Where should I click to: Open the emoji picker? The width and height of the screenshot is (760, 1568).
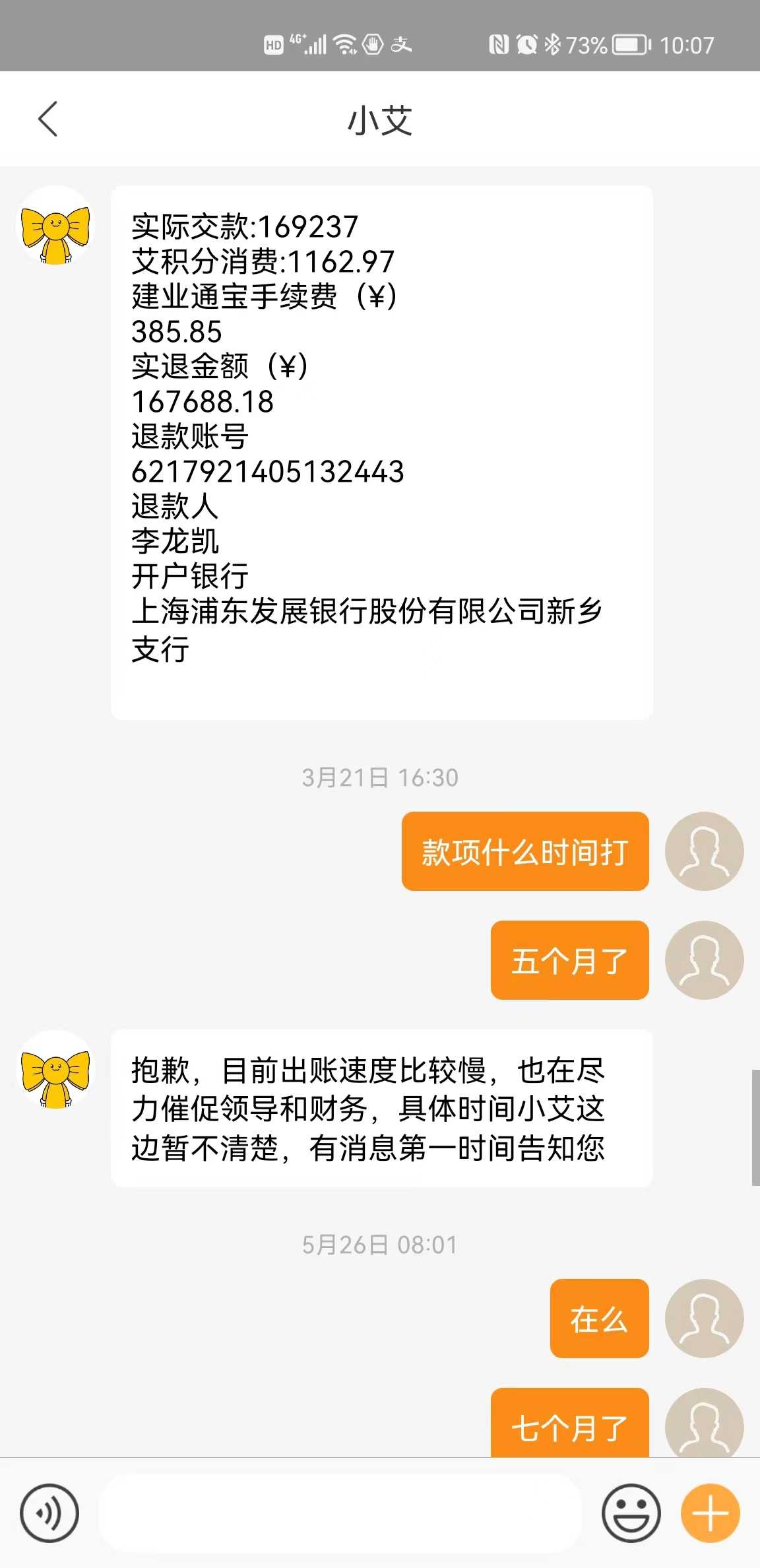[631, 1513]
